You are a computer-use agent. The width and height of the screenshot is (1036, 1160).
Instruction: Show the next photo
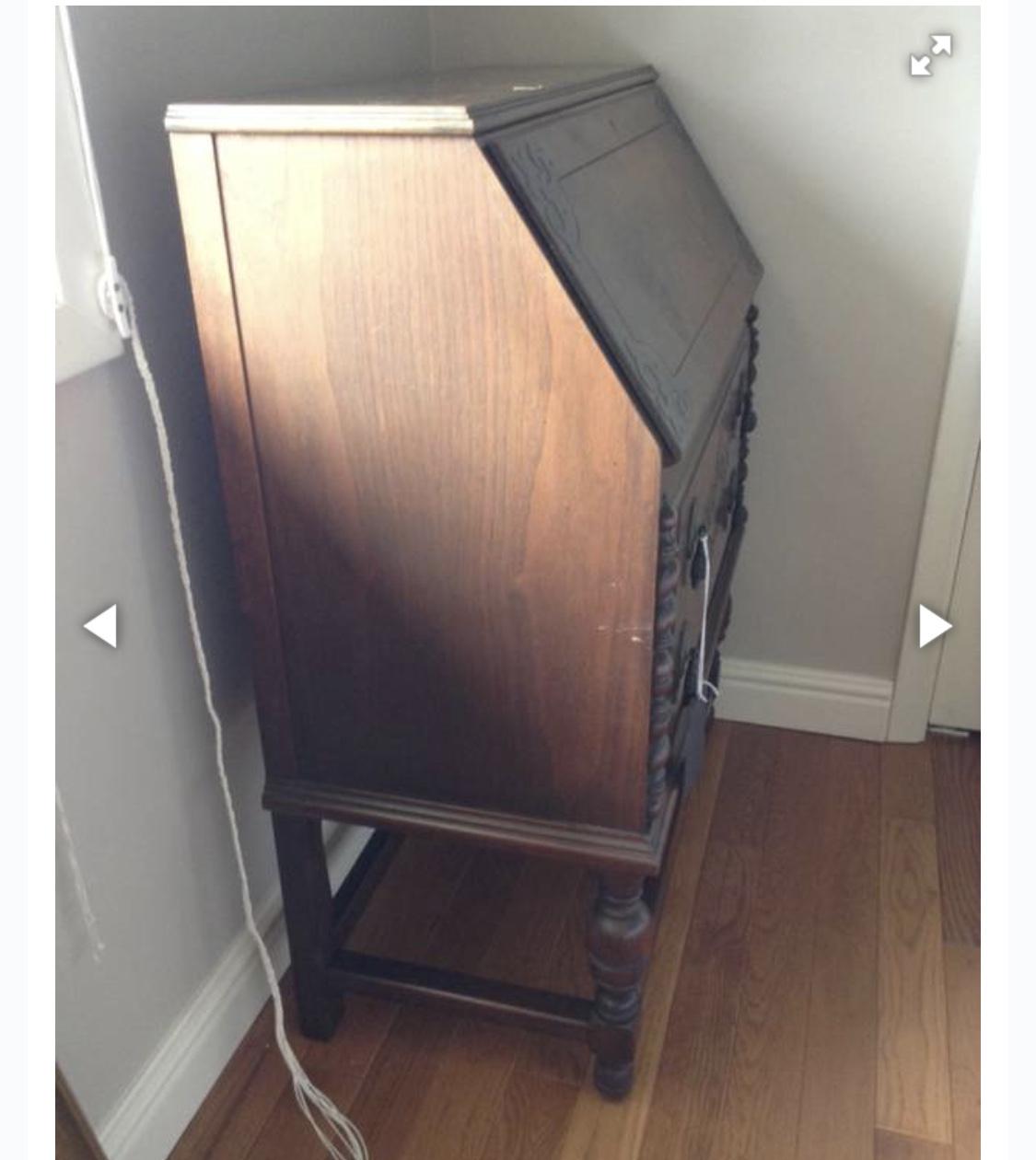point(934,626)
